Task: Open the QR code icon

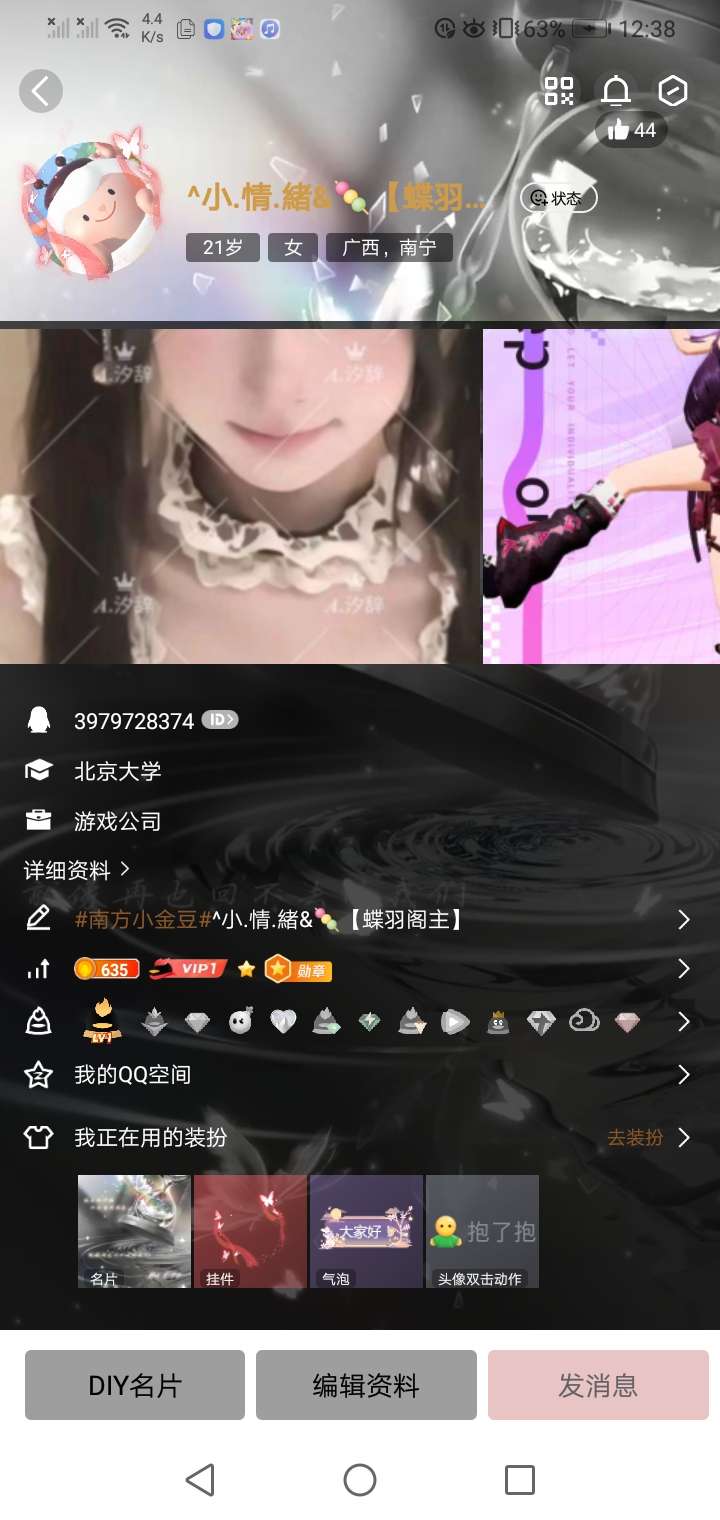Action: click(559, 91)
